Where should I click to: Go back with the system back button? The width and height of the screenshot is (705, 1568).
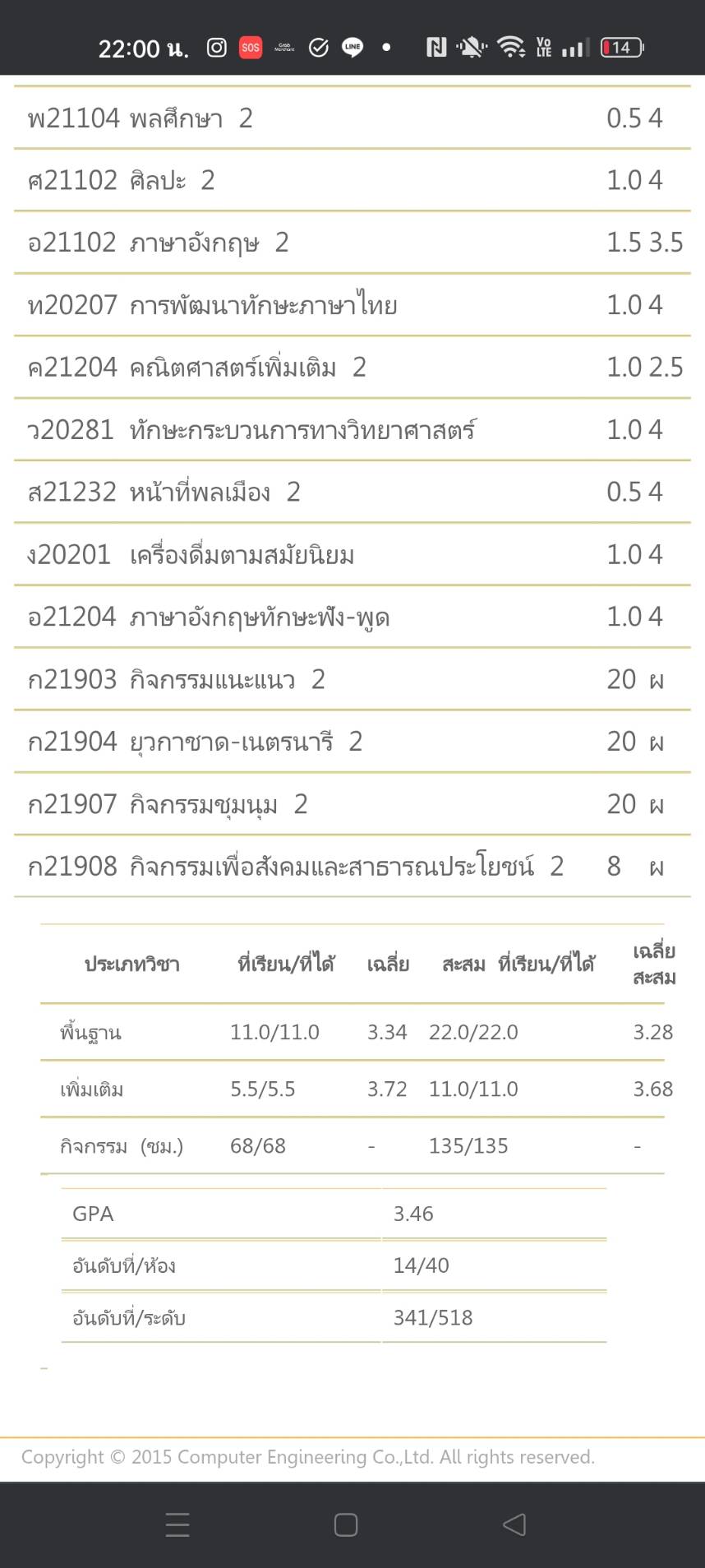(x=514, y=1524)
